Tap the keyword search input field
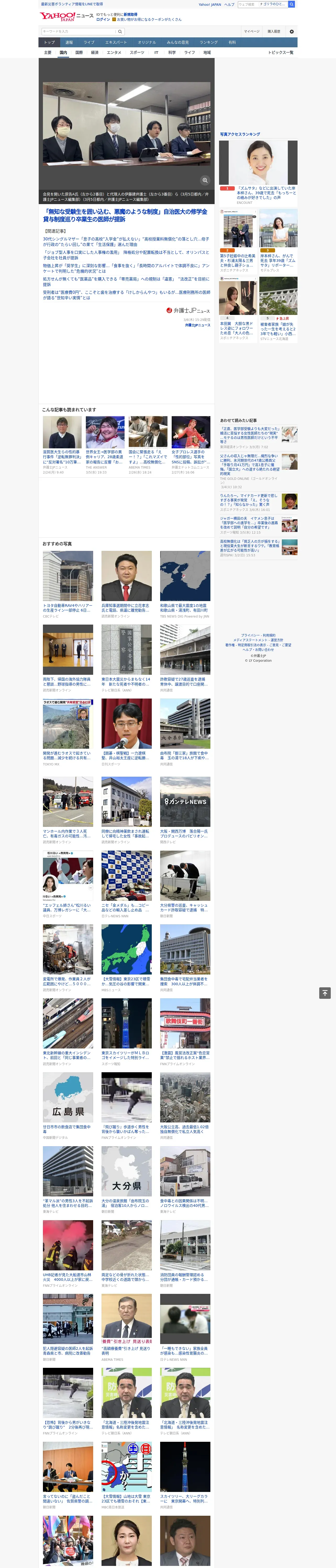The image size is (336, 1568). tap(78, 31)
